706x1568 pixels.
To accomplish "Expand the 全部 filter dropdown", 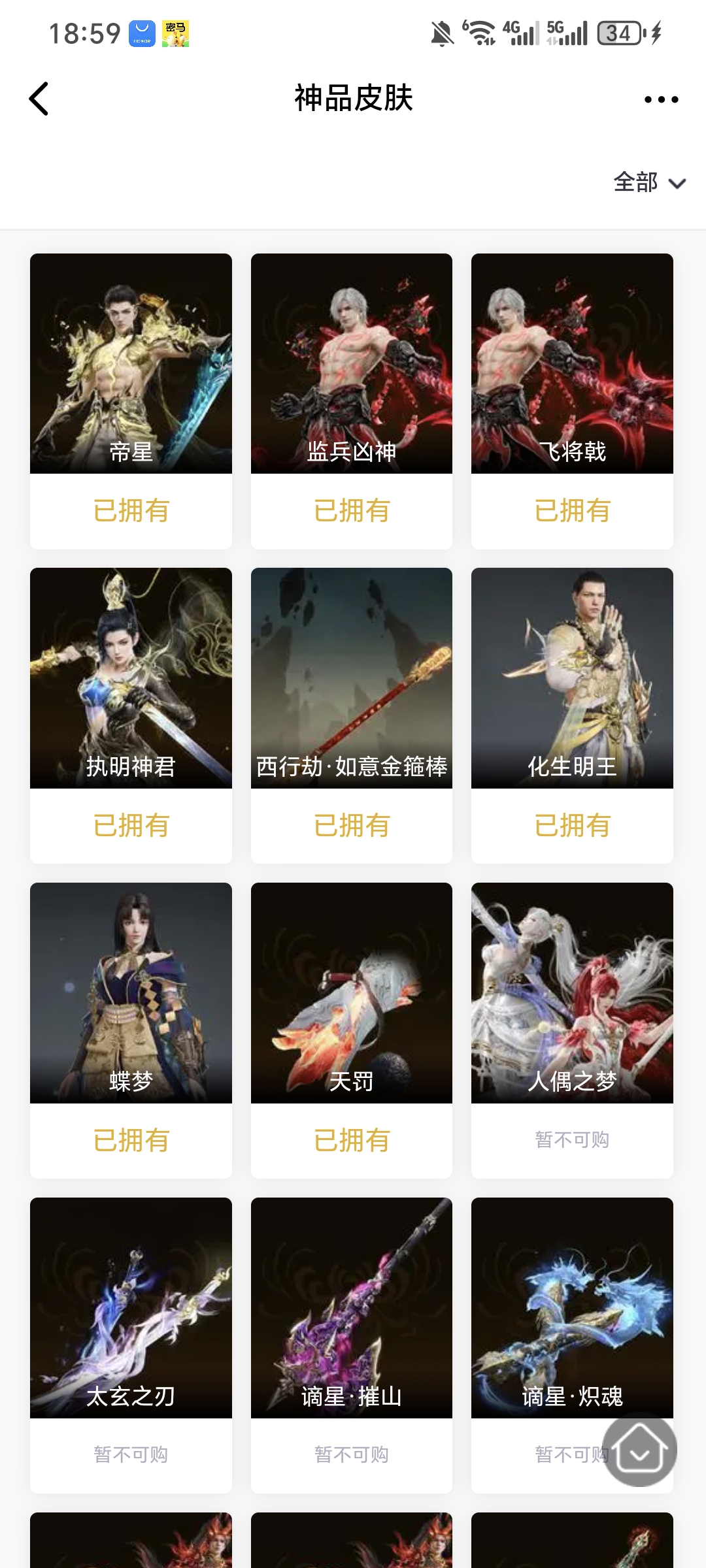I will (x=649, y=182).
